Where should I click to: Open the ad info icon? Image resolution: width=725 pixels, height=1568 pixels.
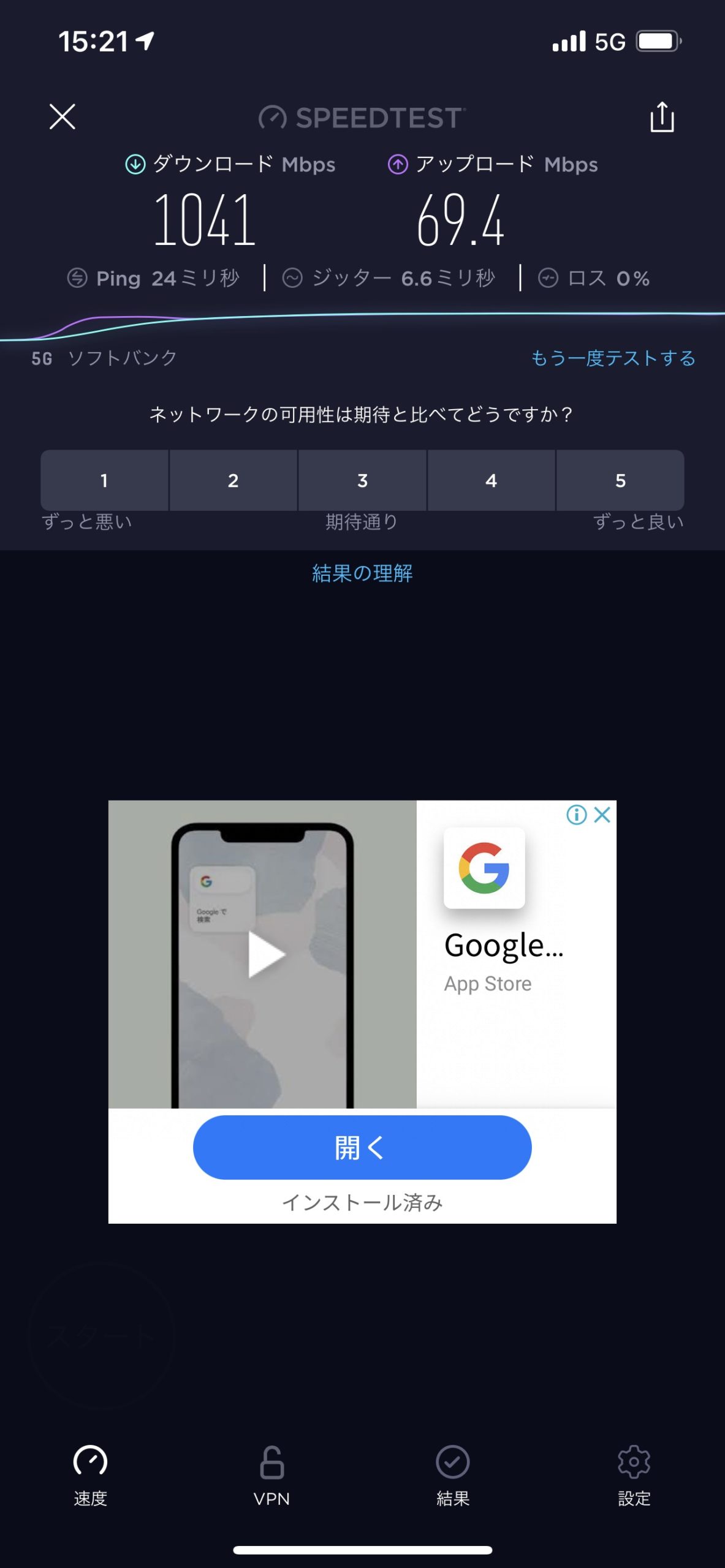(x=576, y=815)
